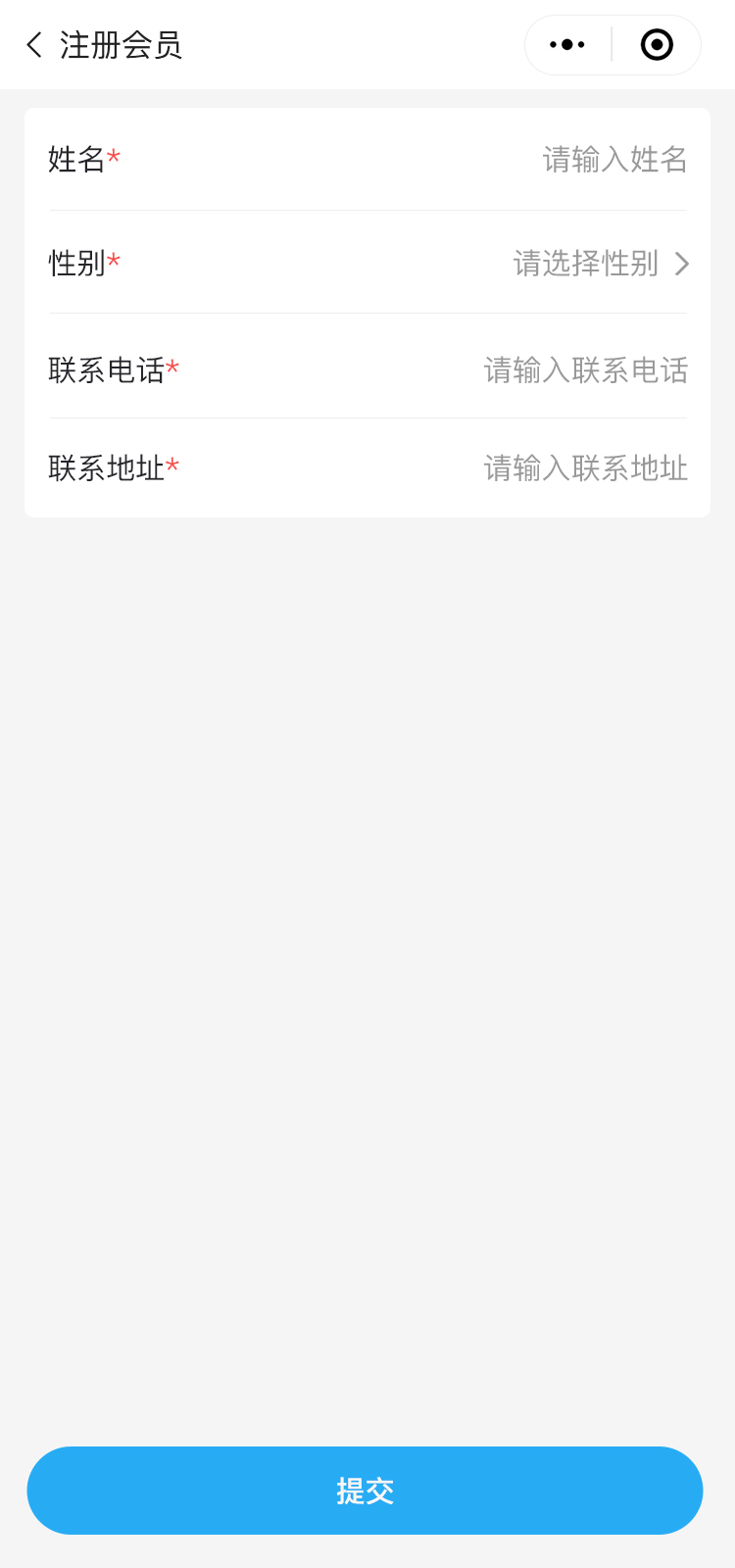The width and height of the screenshot is (735, 1568).
Task: Close the mini program via the circle icon
Action: tap(657, 45)
